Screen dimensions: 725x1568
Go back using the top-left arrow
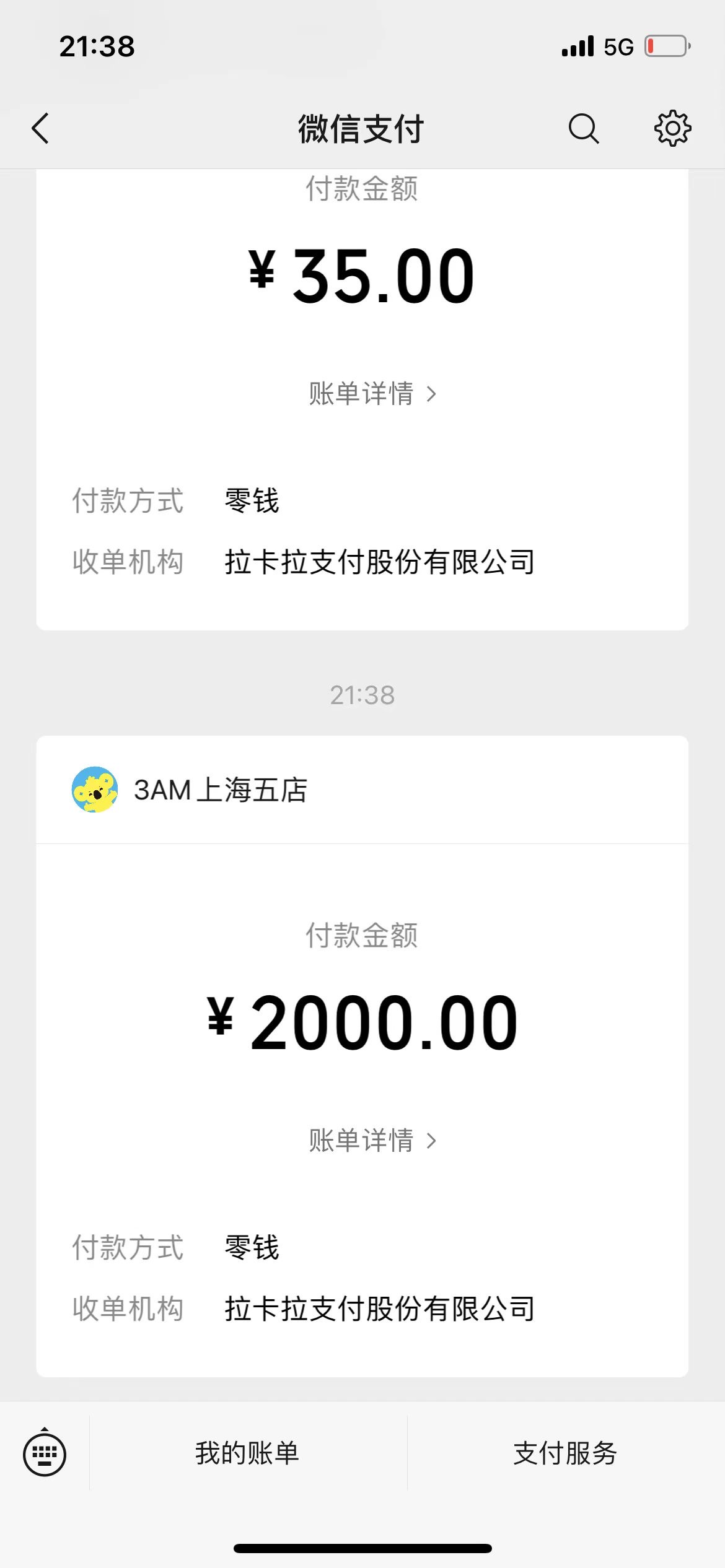(x=40, y=129)
